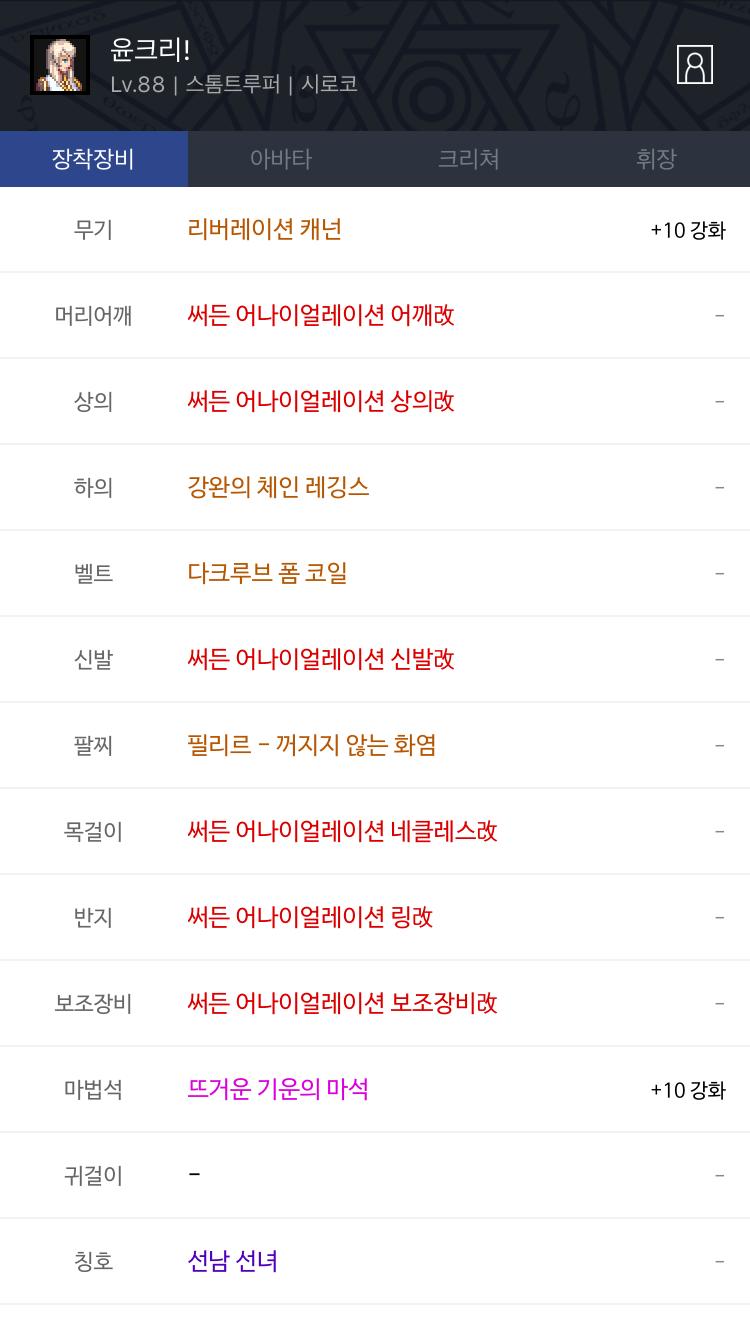Switch to the 아바타 tab

[281, 159]
